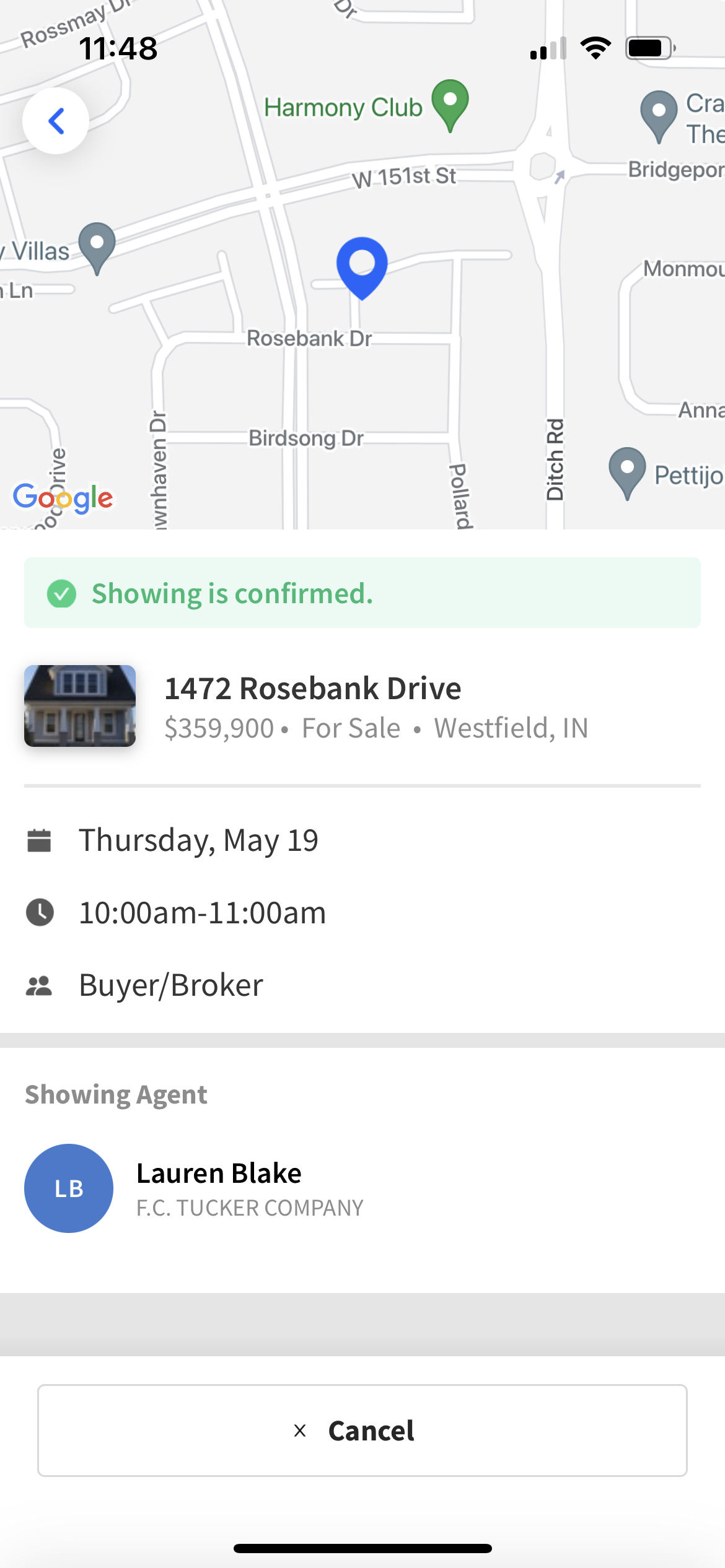Cancel the confirmed showing
The width and height of the screenshot is (725, 1568).
362,1430
